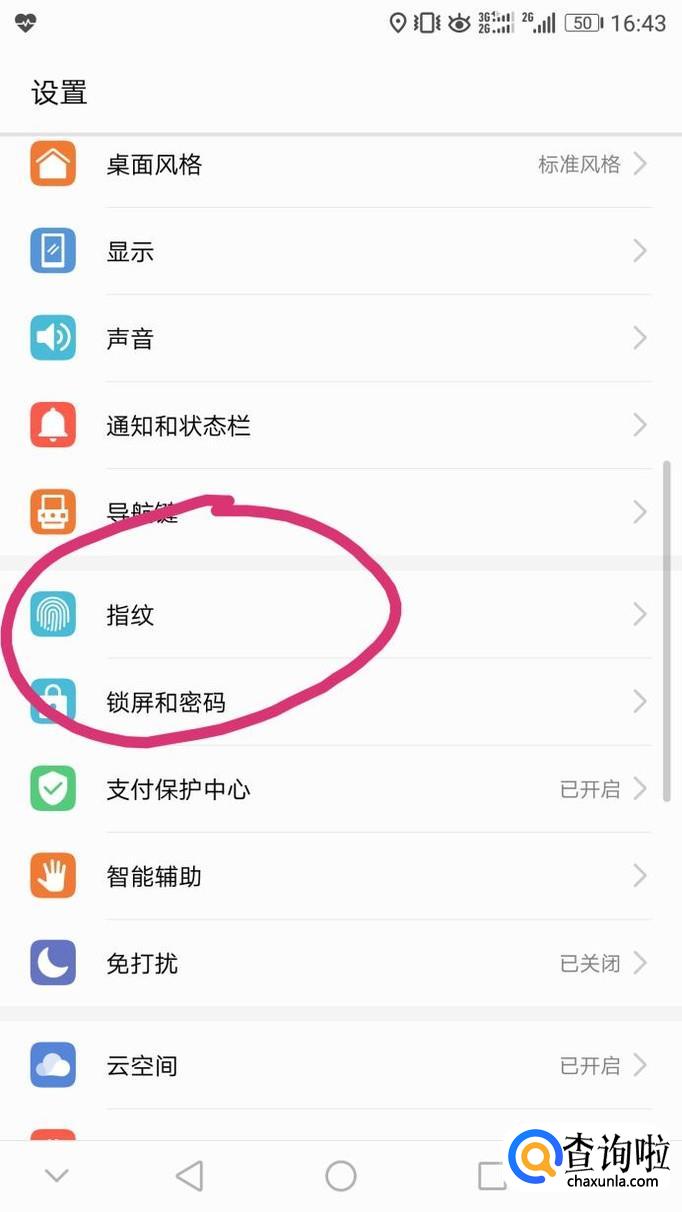Open 云空间 cloud settings

pos(341,1065)
